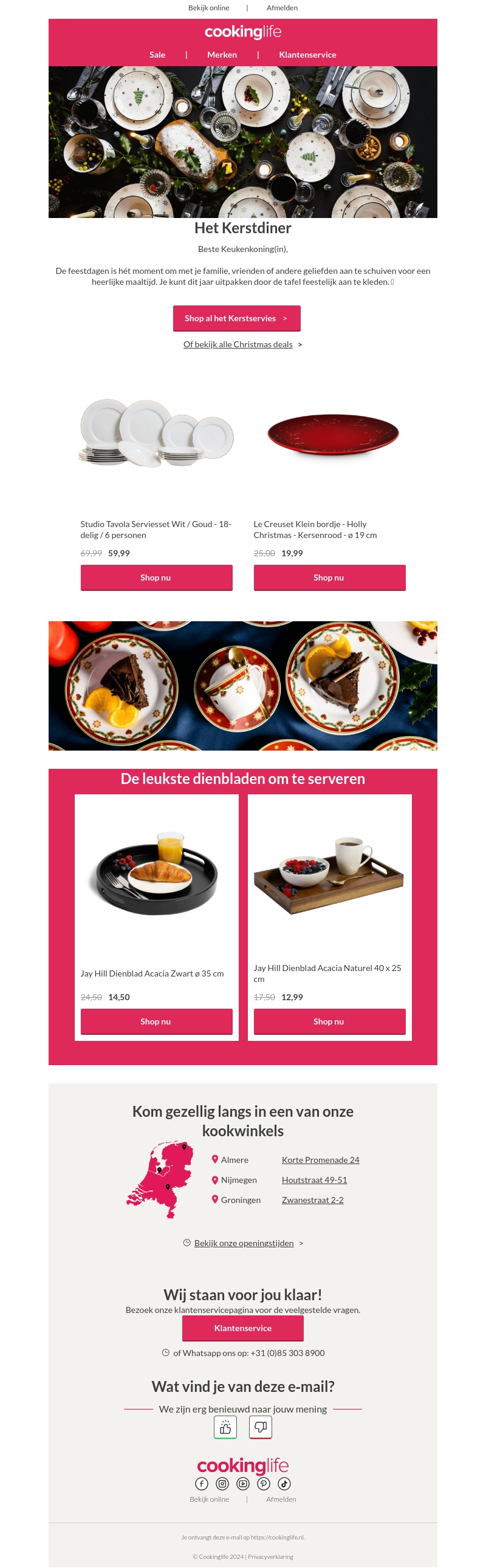Open Zwanestraat 2-2 address link
The height and width of the screenshot is (1568, 486).
click(x=312, y=1200)
